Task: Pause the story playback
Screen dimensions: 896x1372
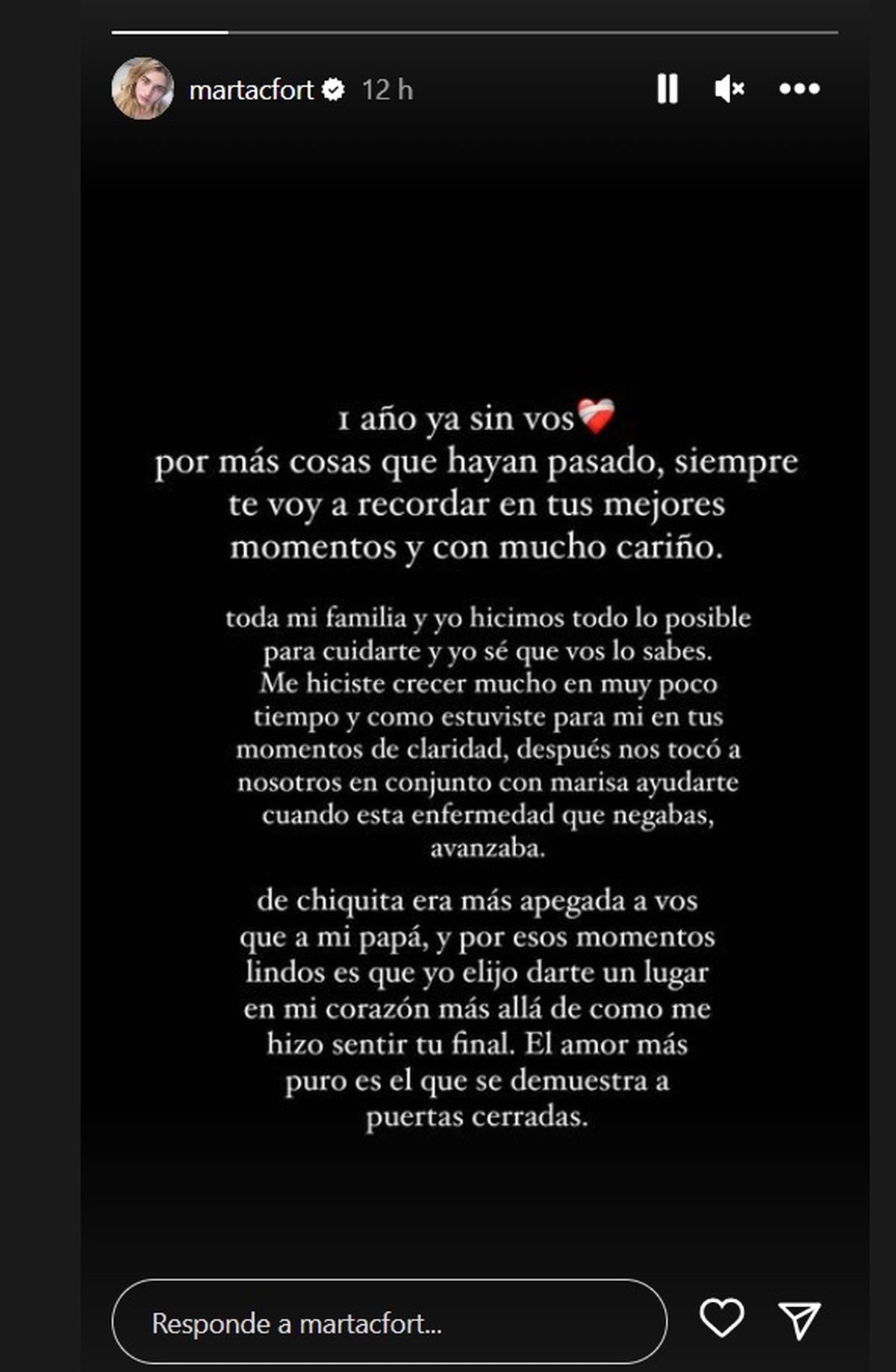Action: coord(667,89)
